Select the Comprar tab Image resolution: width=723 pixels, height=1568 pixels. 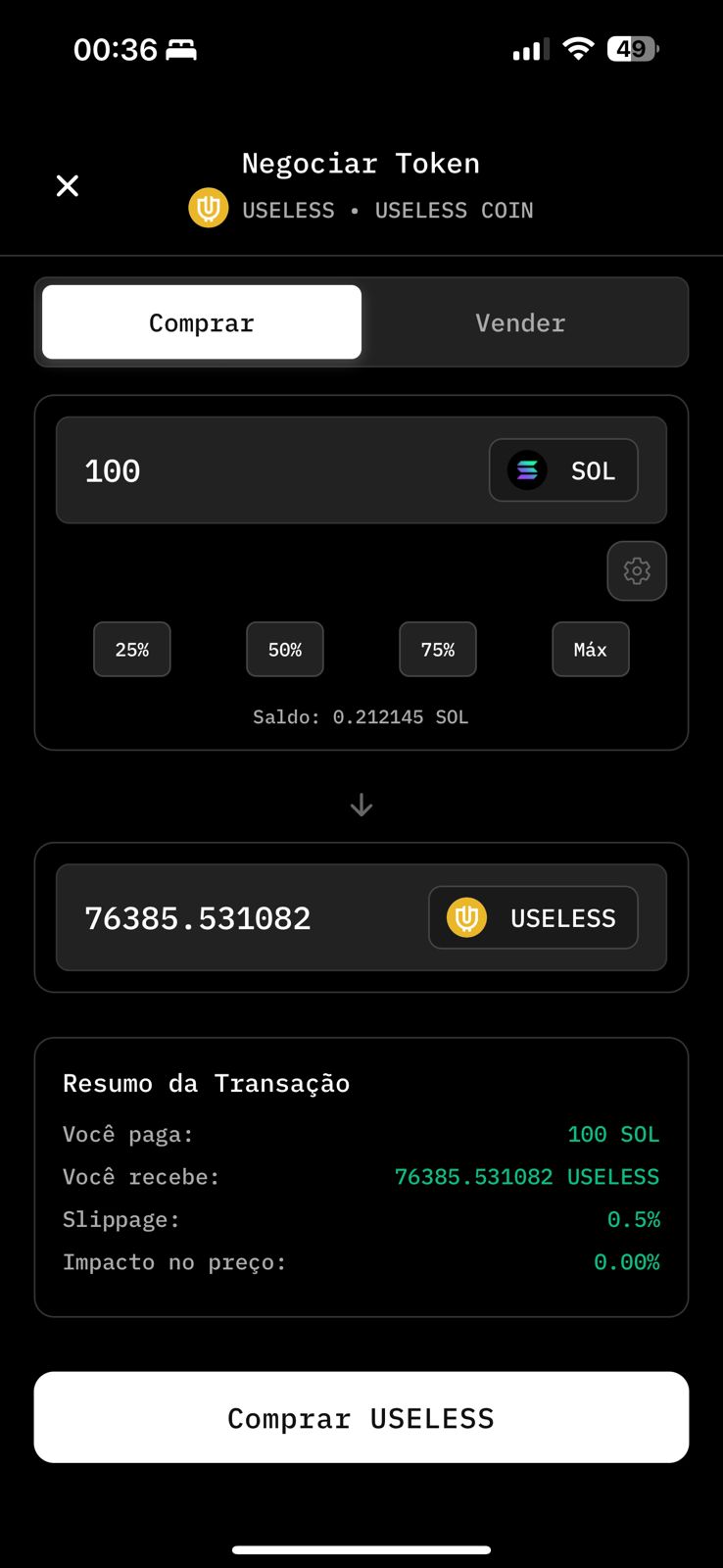tap(202, 322)
